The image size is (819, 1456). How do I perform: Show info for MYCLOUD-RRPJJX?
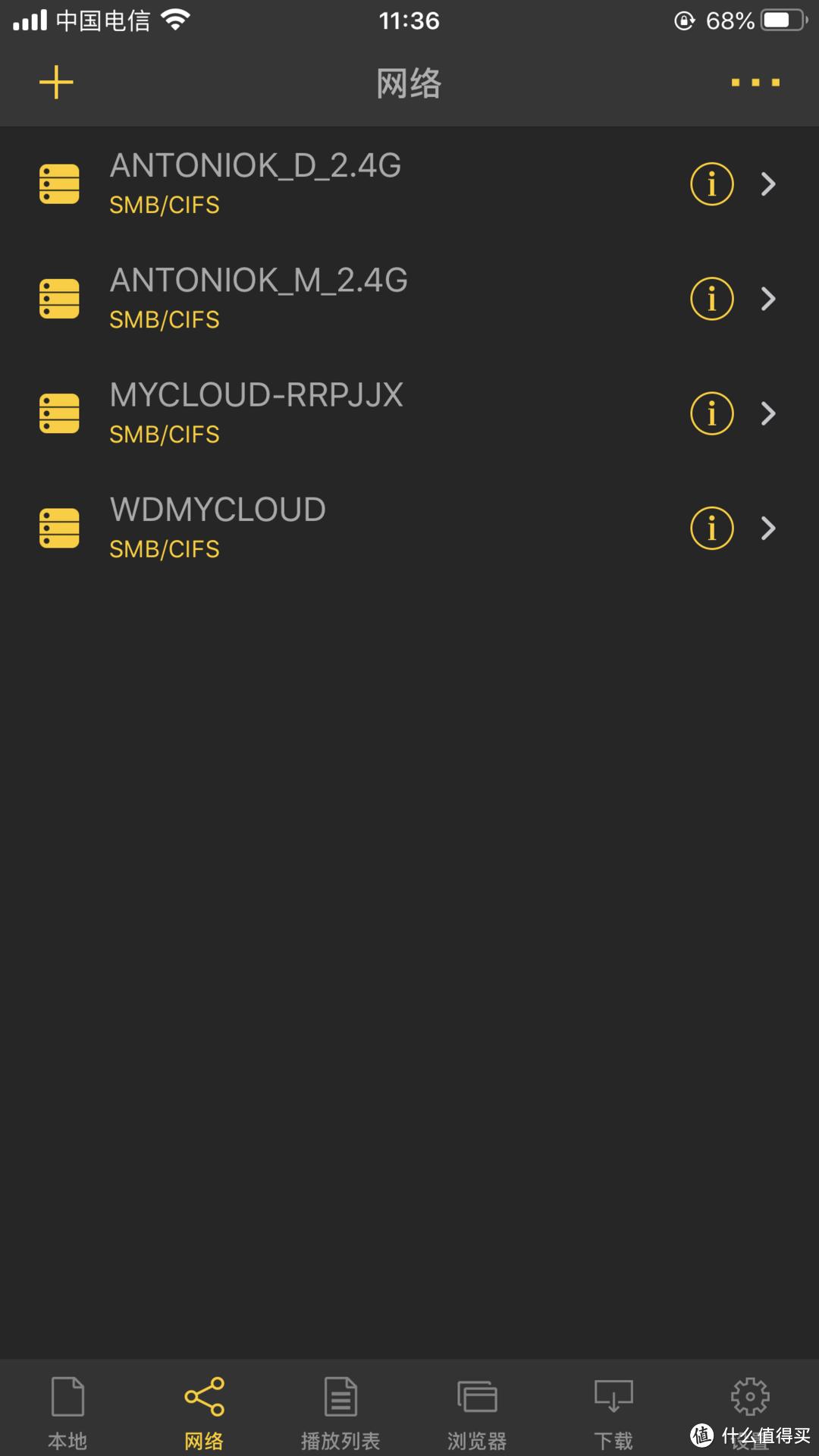point(711,413)
